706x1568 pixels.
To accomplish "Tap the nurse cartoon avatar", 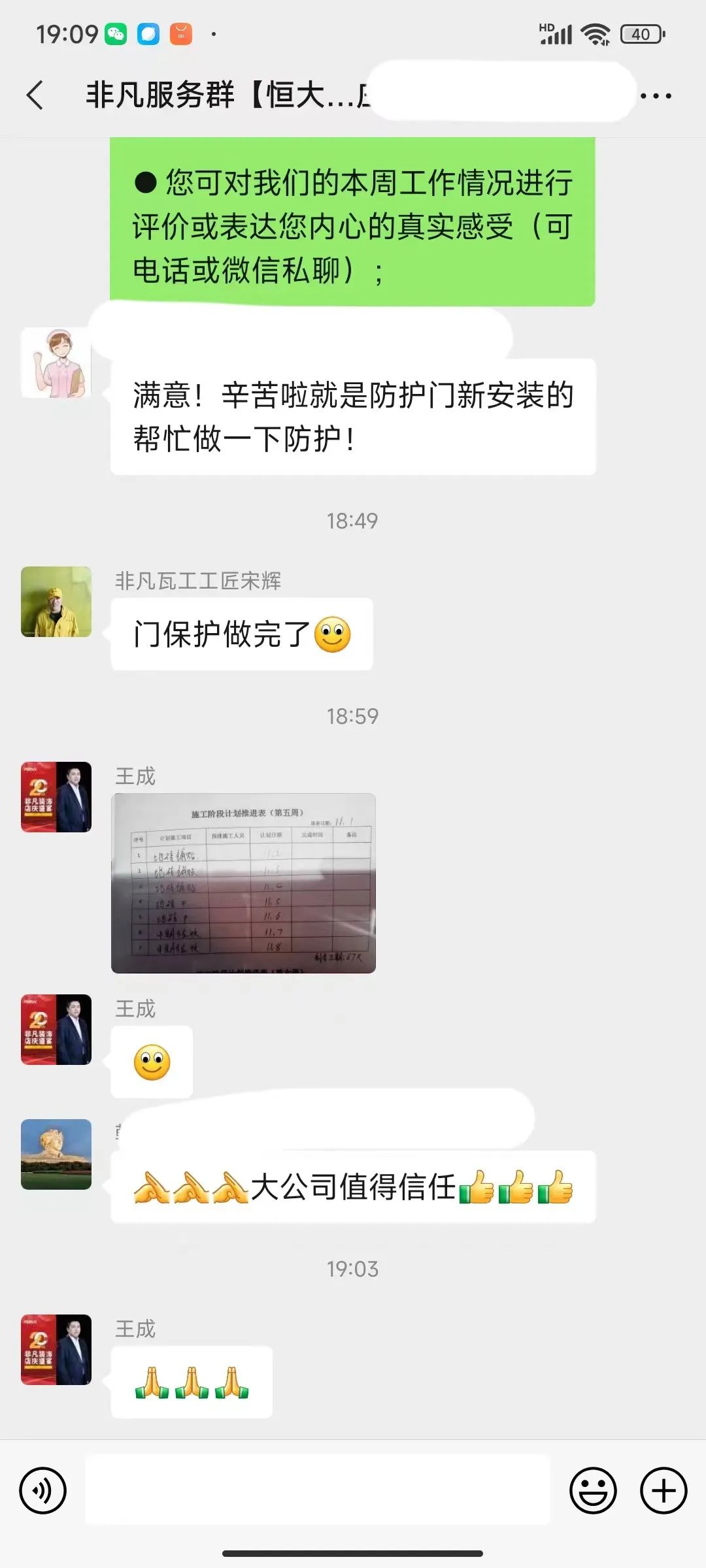I will 56,363.
